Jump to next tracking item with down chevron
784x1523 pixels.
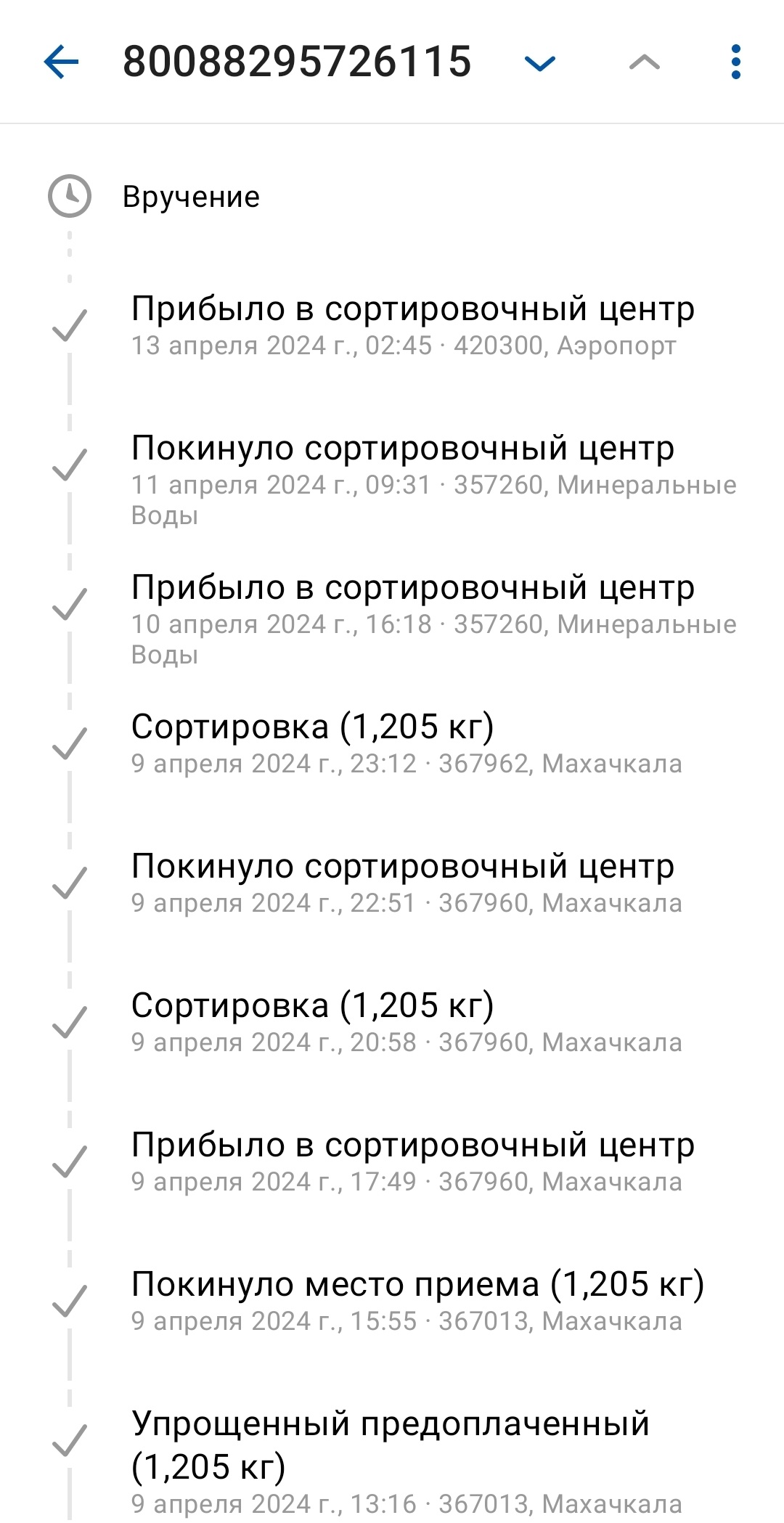coord(539,63)
